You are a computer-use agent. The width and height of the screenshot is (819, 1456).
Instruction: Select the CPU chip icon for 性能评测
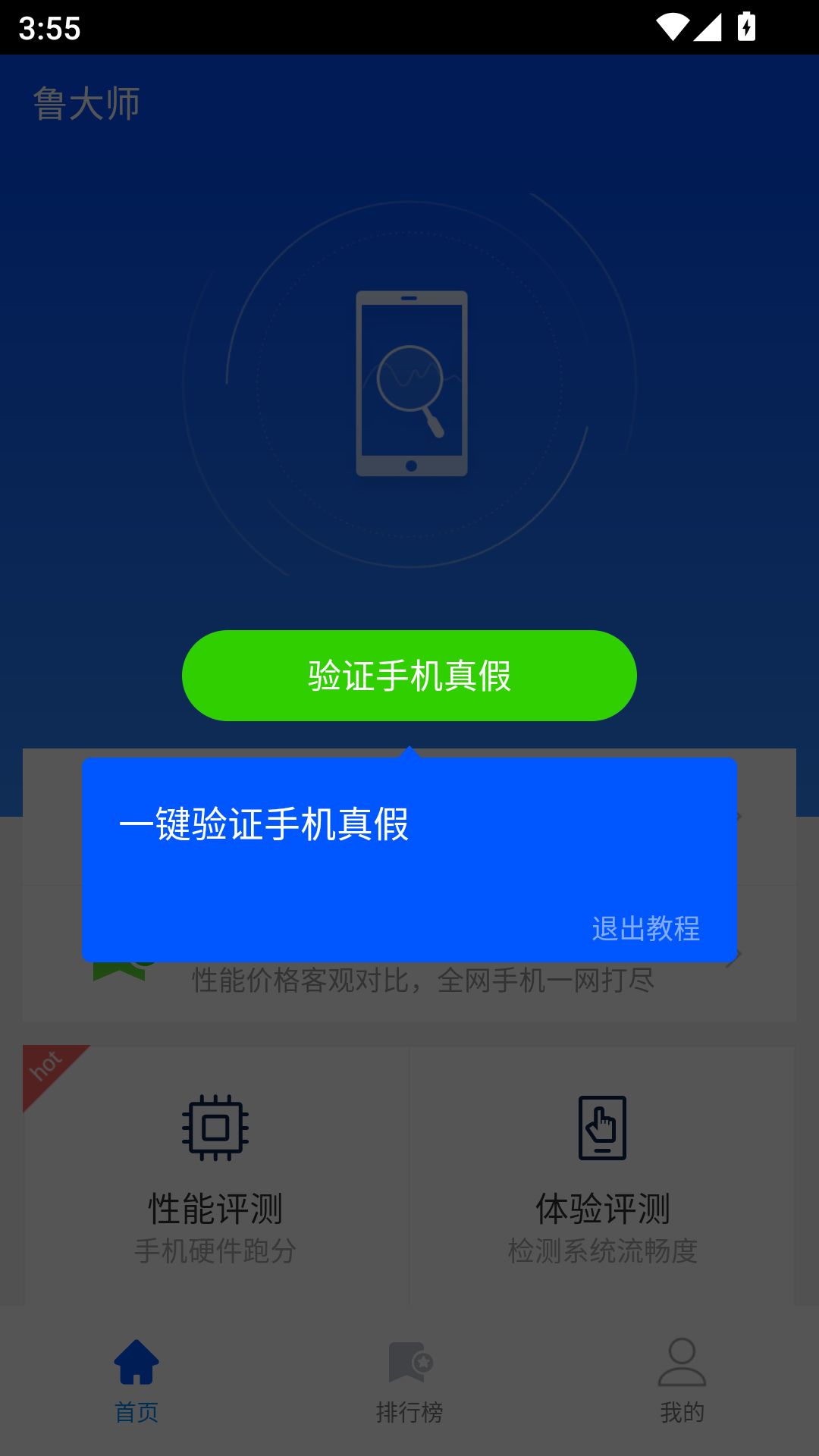click(215, 1128)
